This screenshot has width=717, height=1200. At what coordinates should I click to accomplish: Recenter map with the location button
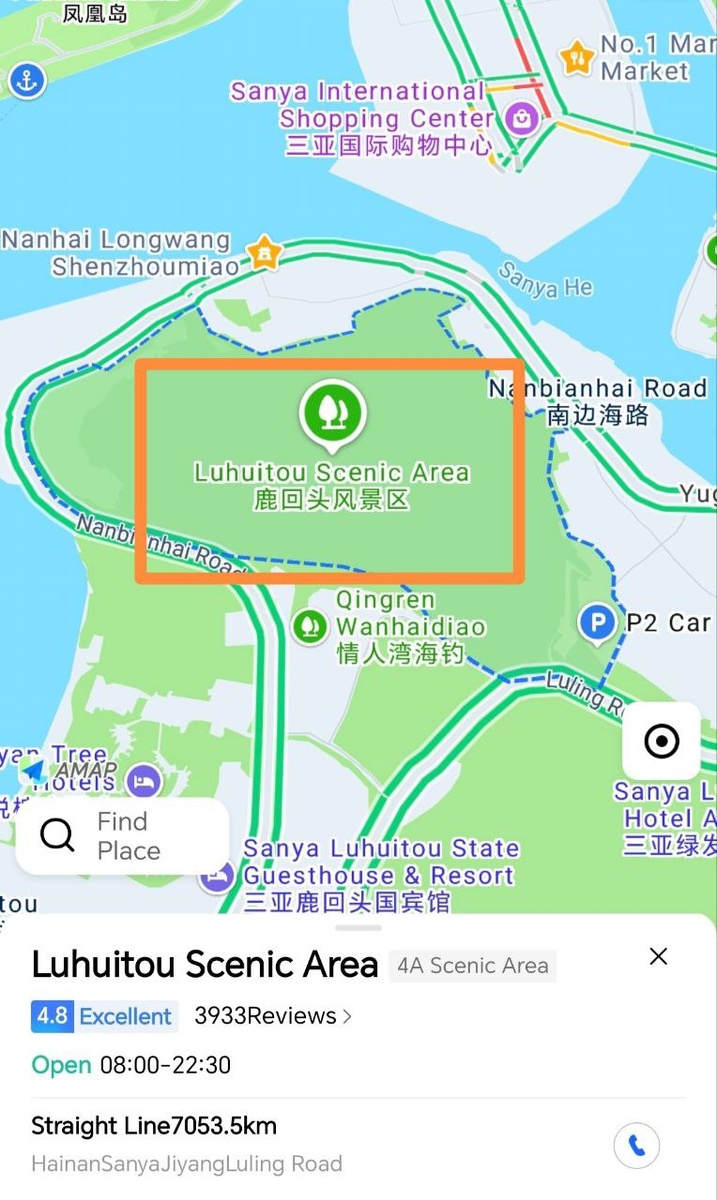pyautogui.click(x=661, y=742)
